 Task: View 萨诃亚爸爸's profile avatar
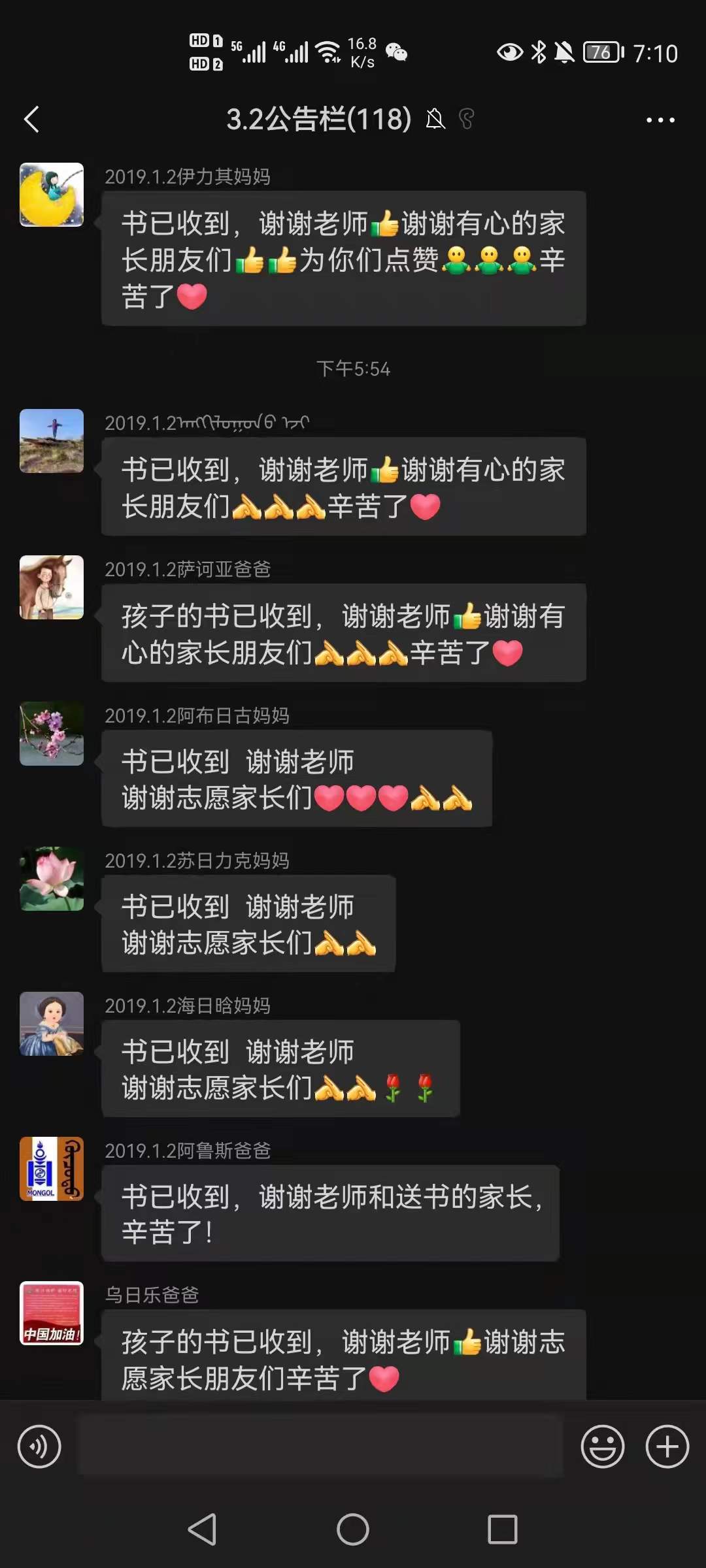(52, 587)
